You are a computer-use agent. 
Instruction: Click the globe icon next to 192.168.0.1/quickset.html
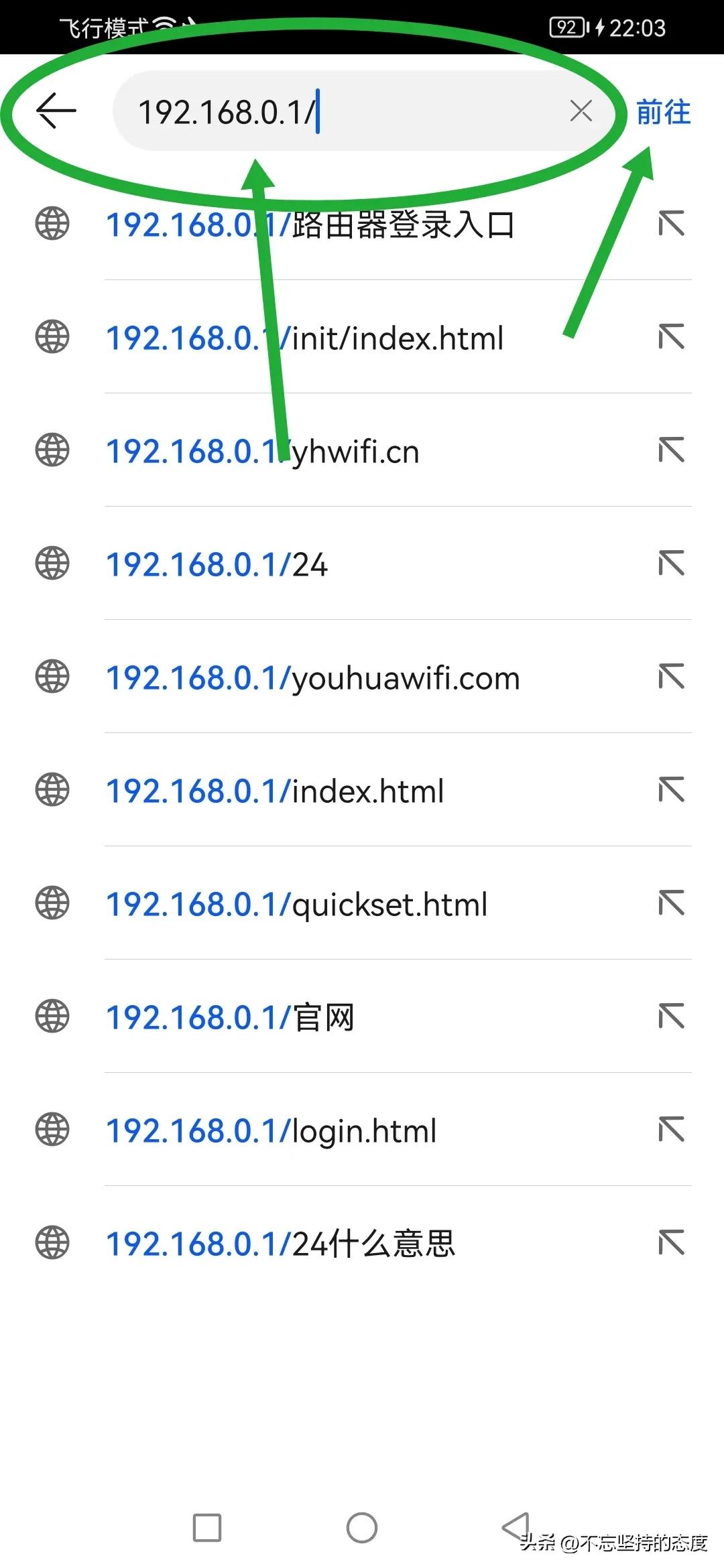point(52,905)
